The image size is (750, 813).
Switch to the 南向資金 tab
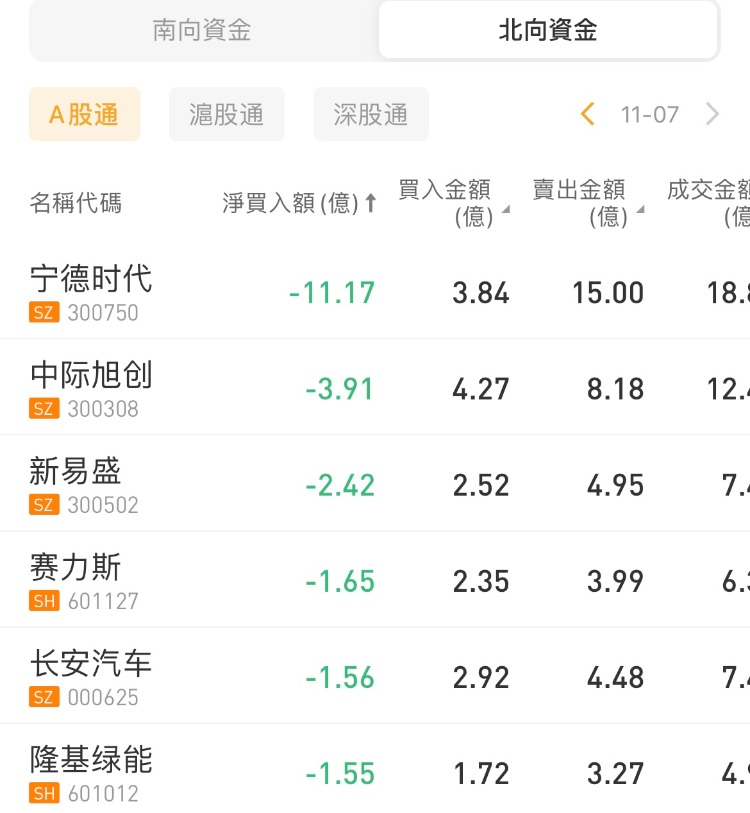pyautogui.click(x=202, y=31)
